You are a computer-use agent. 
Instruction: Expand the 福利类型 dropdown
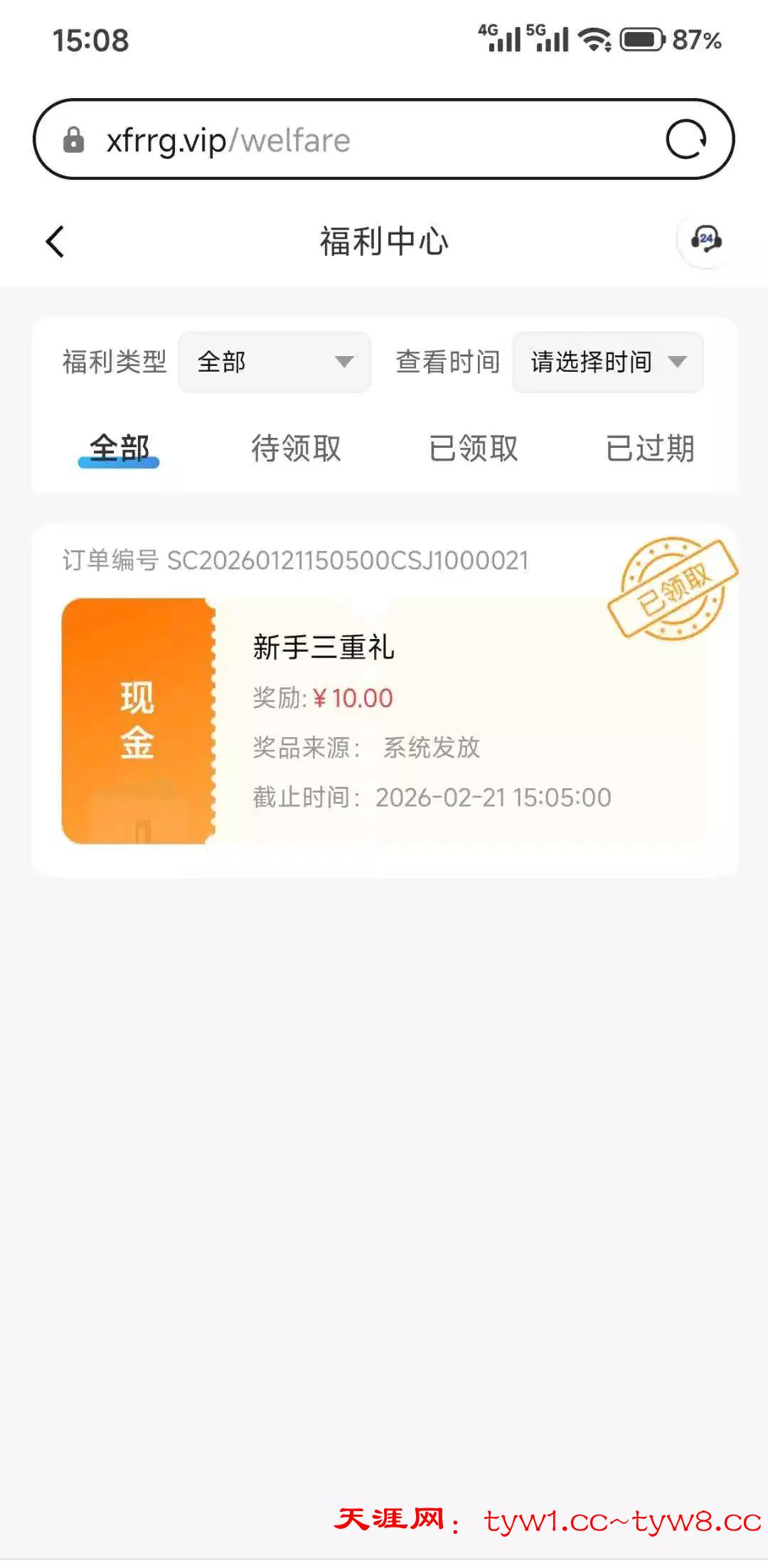click(274, 362)
